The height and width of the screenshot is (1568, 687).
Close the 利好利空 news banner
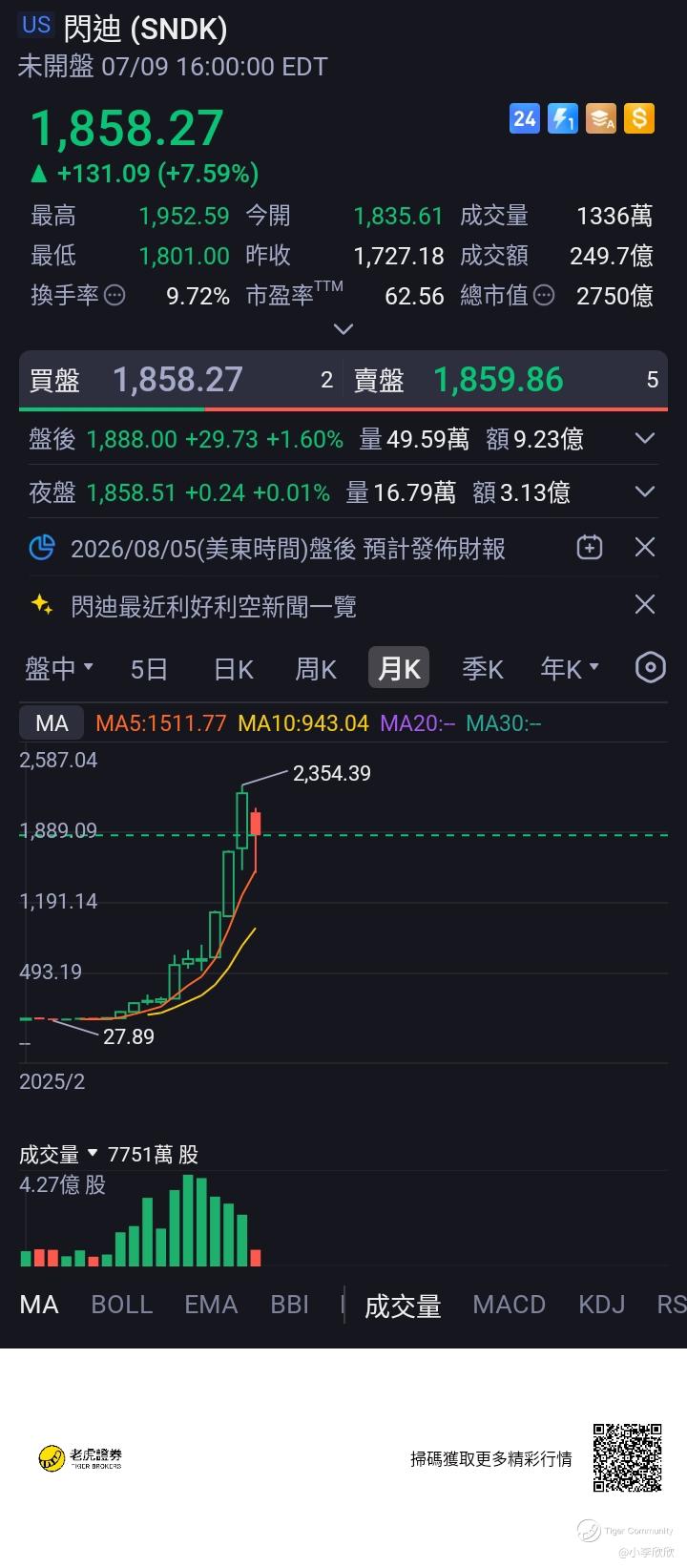[645, 605]
